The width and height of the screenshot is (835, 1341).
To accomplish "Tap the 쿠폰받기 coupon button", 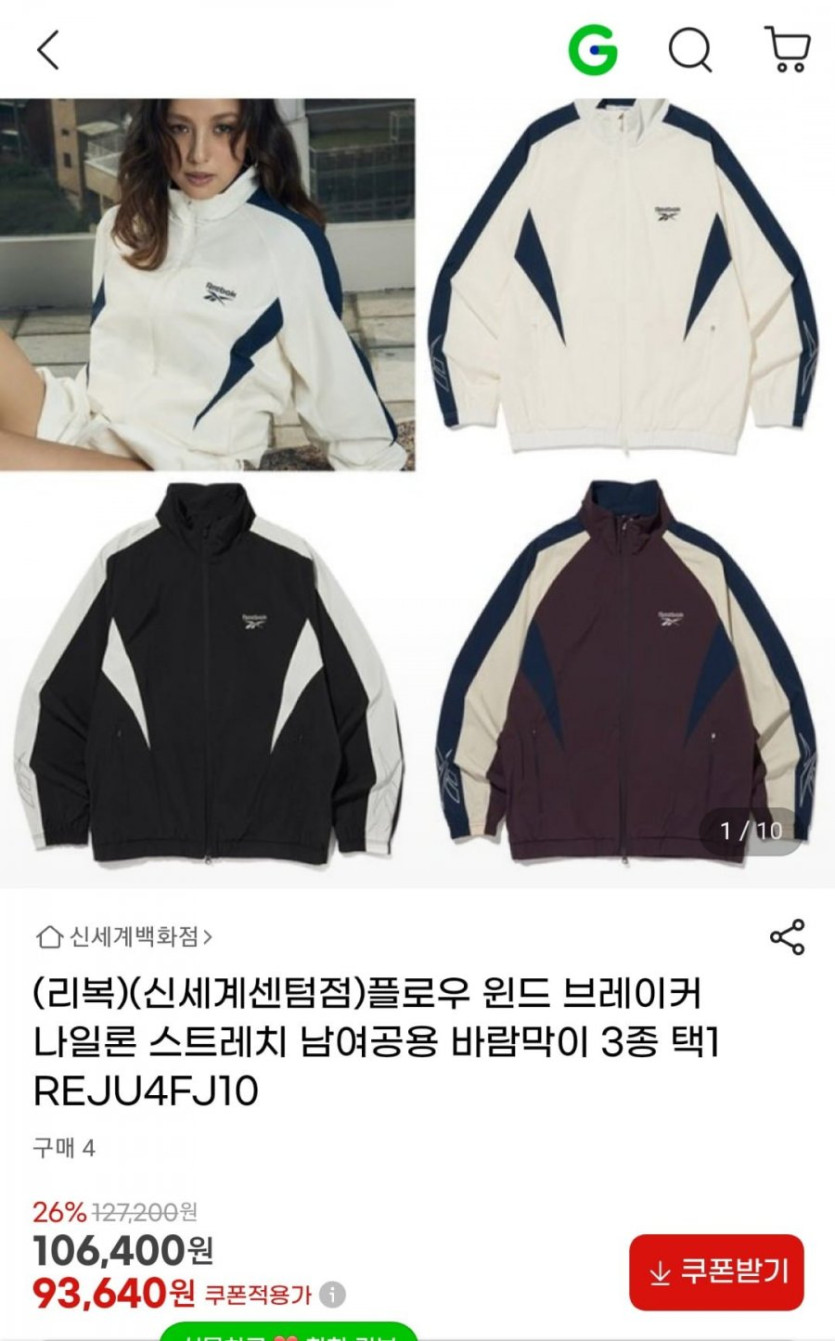I will [716, 1272].
